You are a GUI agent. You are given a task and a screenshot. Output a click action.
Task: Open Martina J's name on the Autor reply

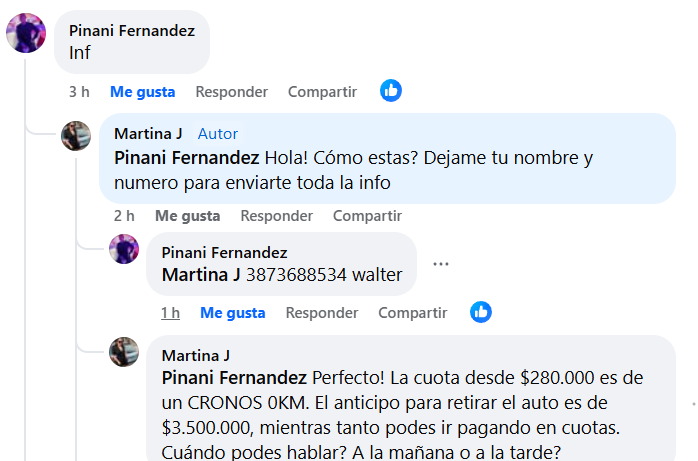[148, 133]
